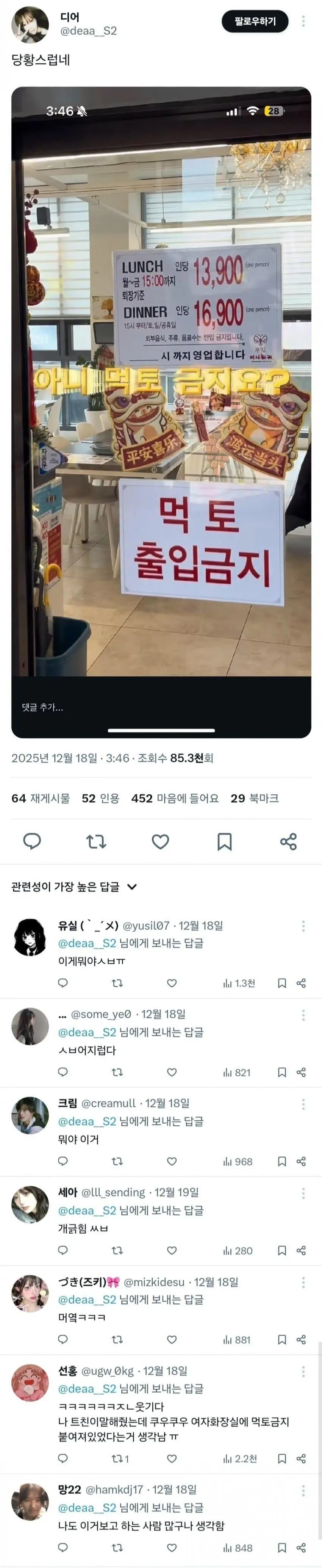Like the reply from 유실 (@yusil07)
Viewport: 322px width, 1568px height.
tap(172, 983)
